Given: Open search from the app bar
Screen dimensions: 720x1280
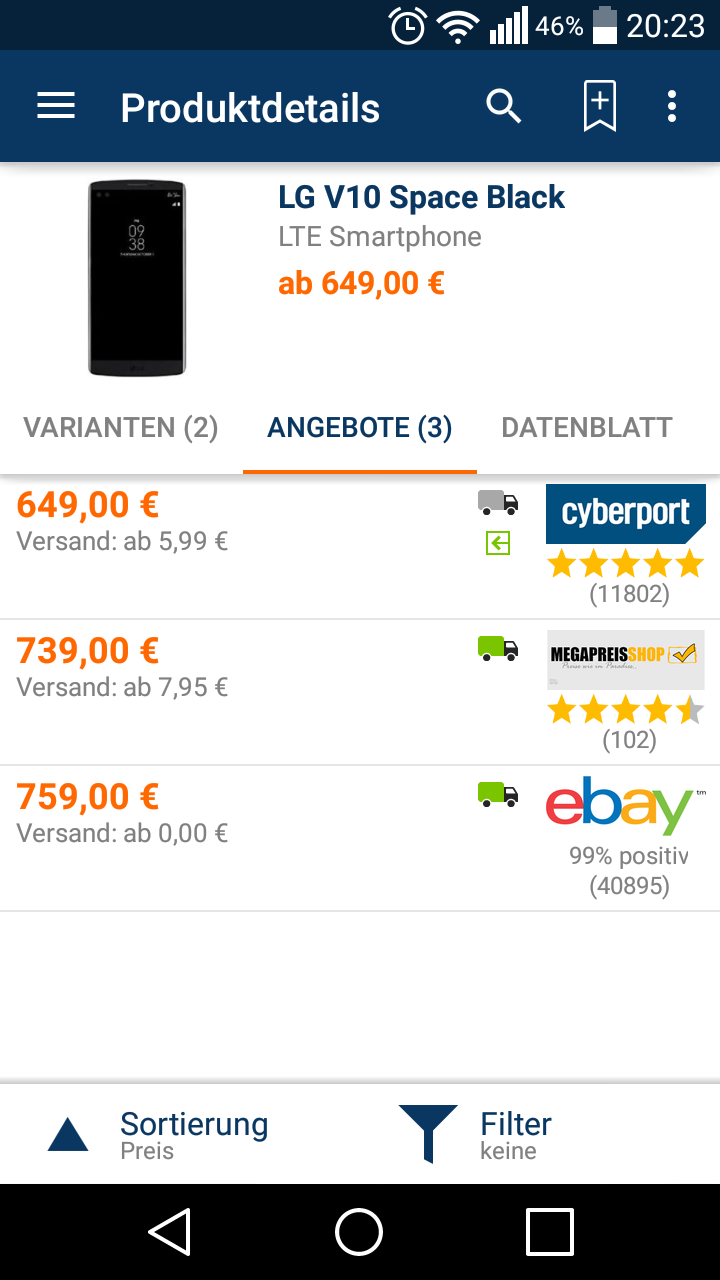Looking at the screenshot, I should tap(504, 106).
